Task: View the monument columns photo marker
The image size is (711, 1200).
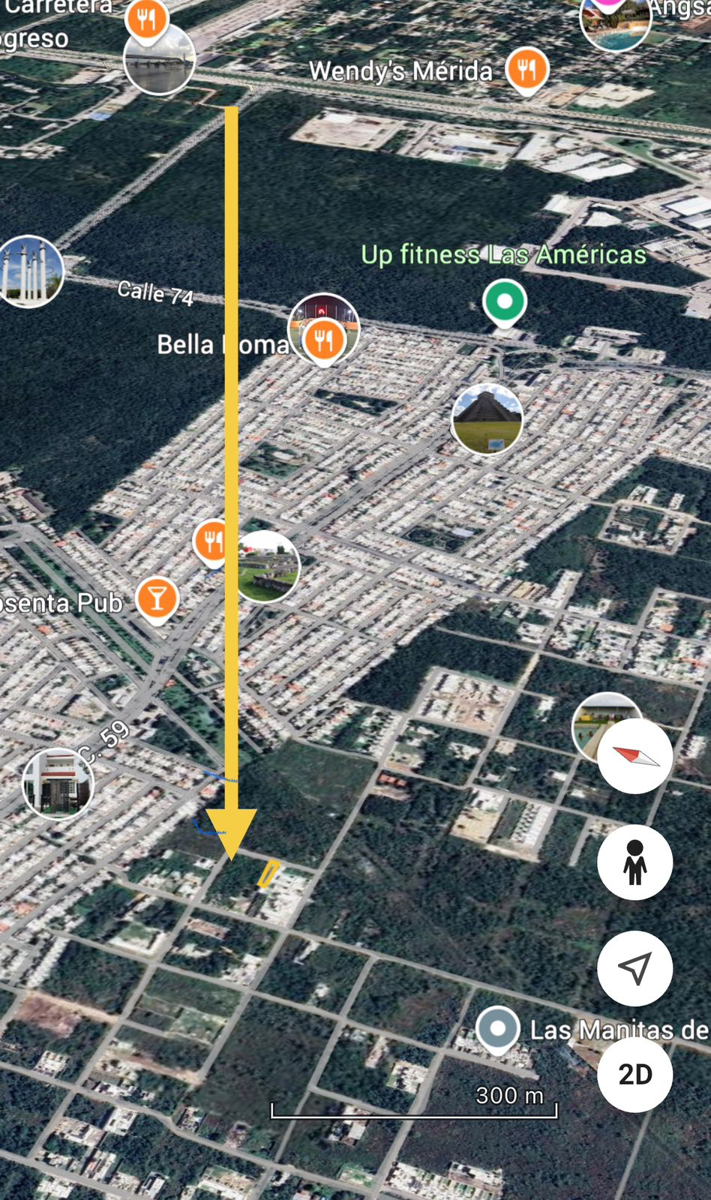Action: coord(28,271)
